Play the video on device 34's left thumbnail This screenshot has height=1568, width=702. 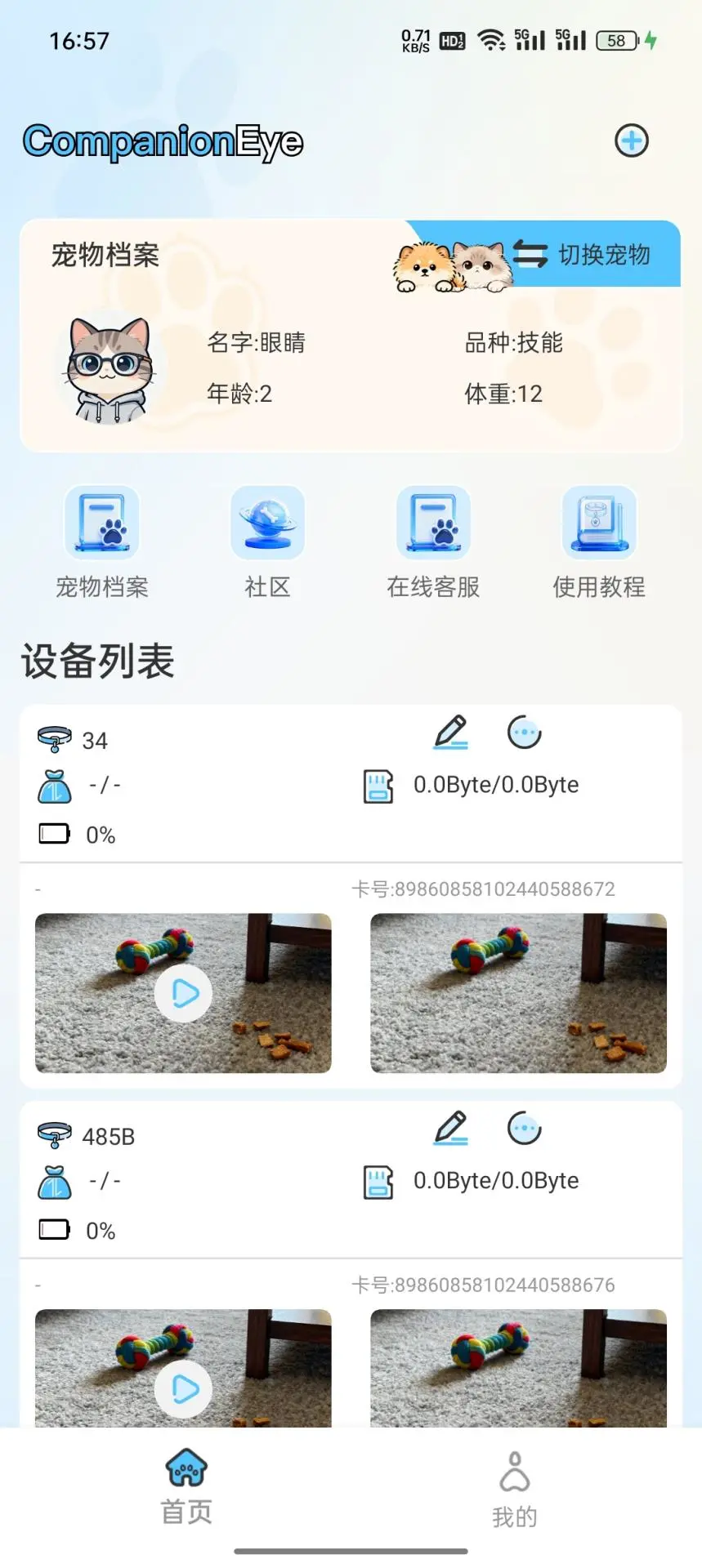[x=184, y=992]
